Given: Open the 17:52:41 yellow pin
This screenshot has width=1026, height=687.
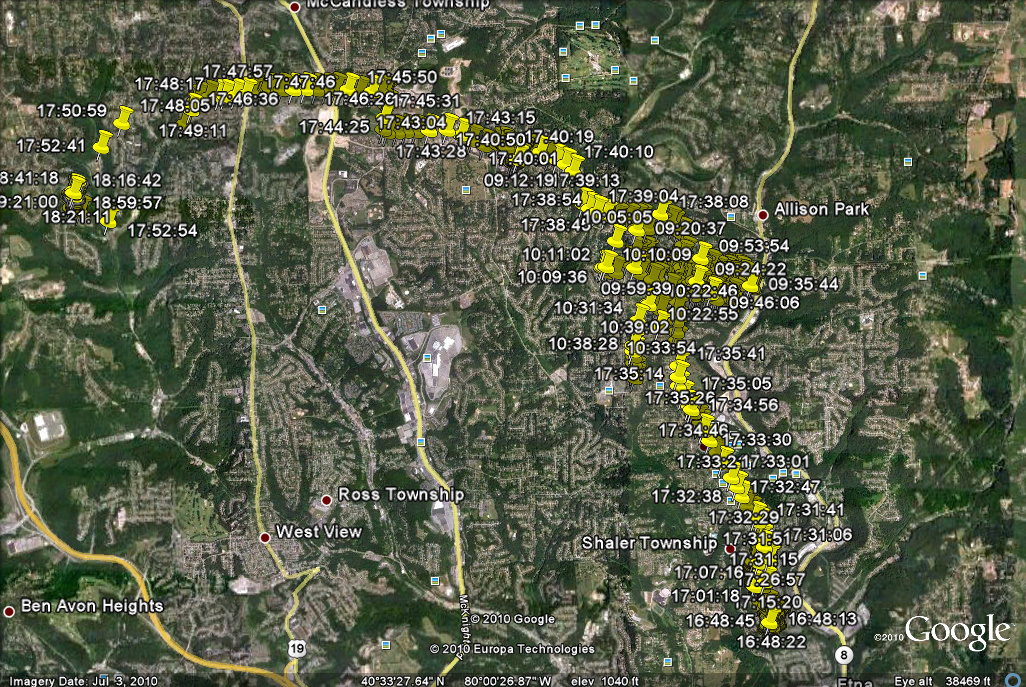Looking at the screenshot, I should point(102,141).
